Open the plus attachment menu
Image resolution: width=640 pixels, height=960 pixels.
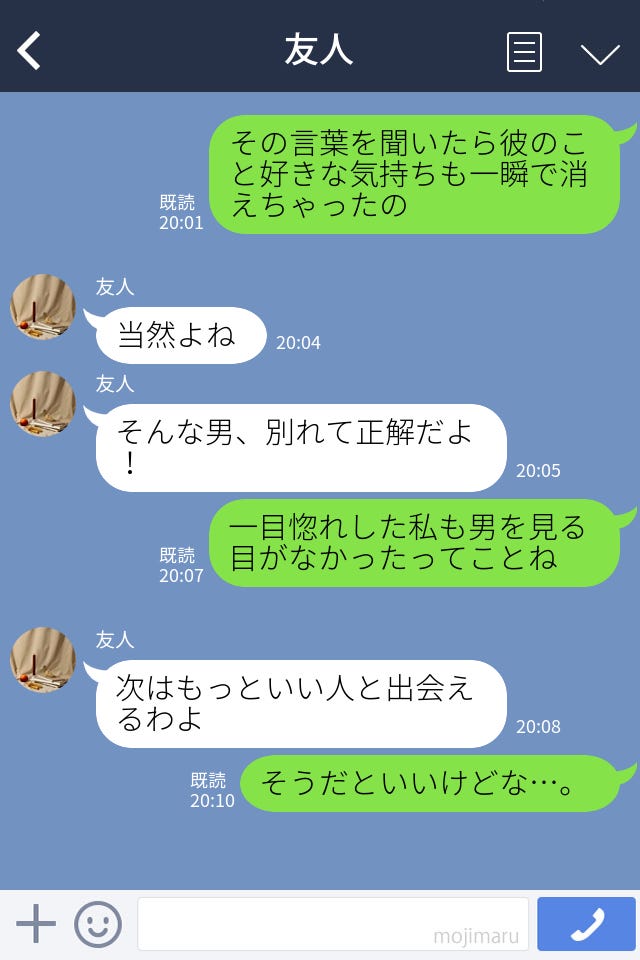pos(36,924)
